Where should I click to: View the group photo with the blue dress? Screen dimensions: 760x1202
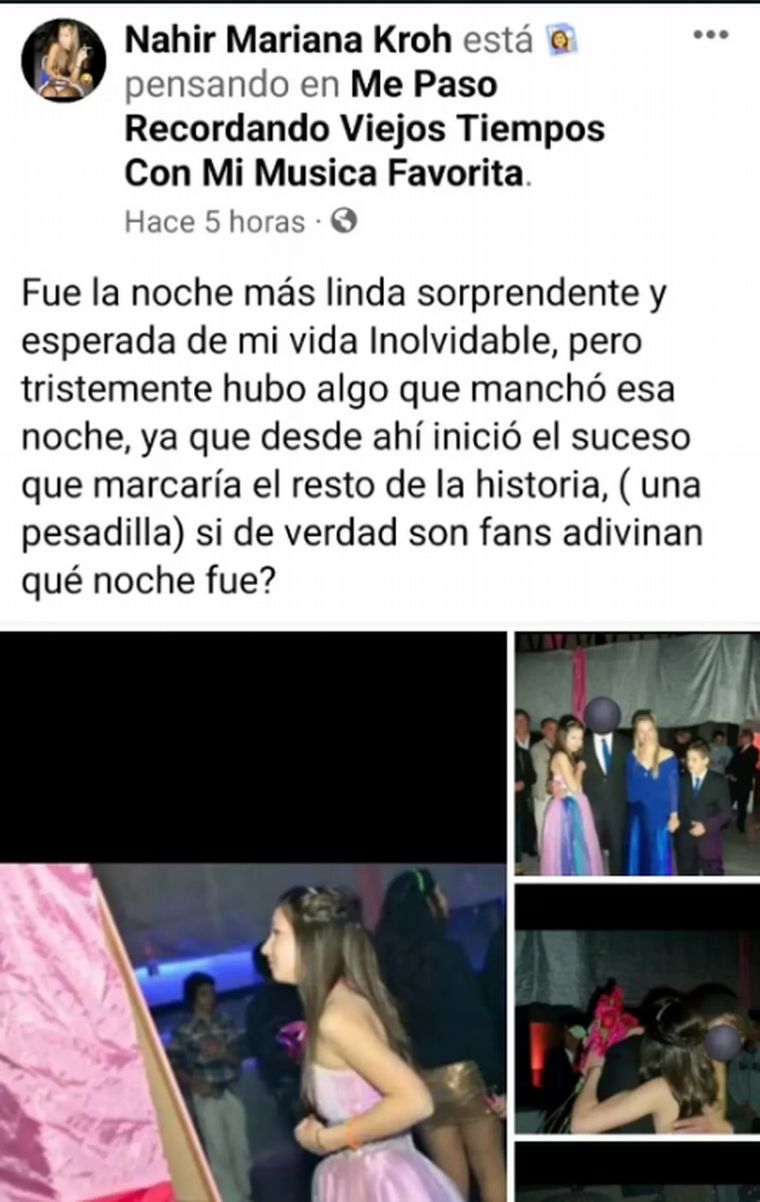(x=637, y=753)
